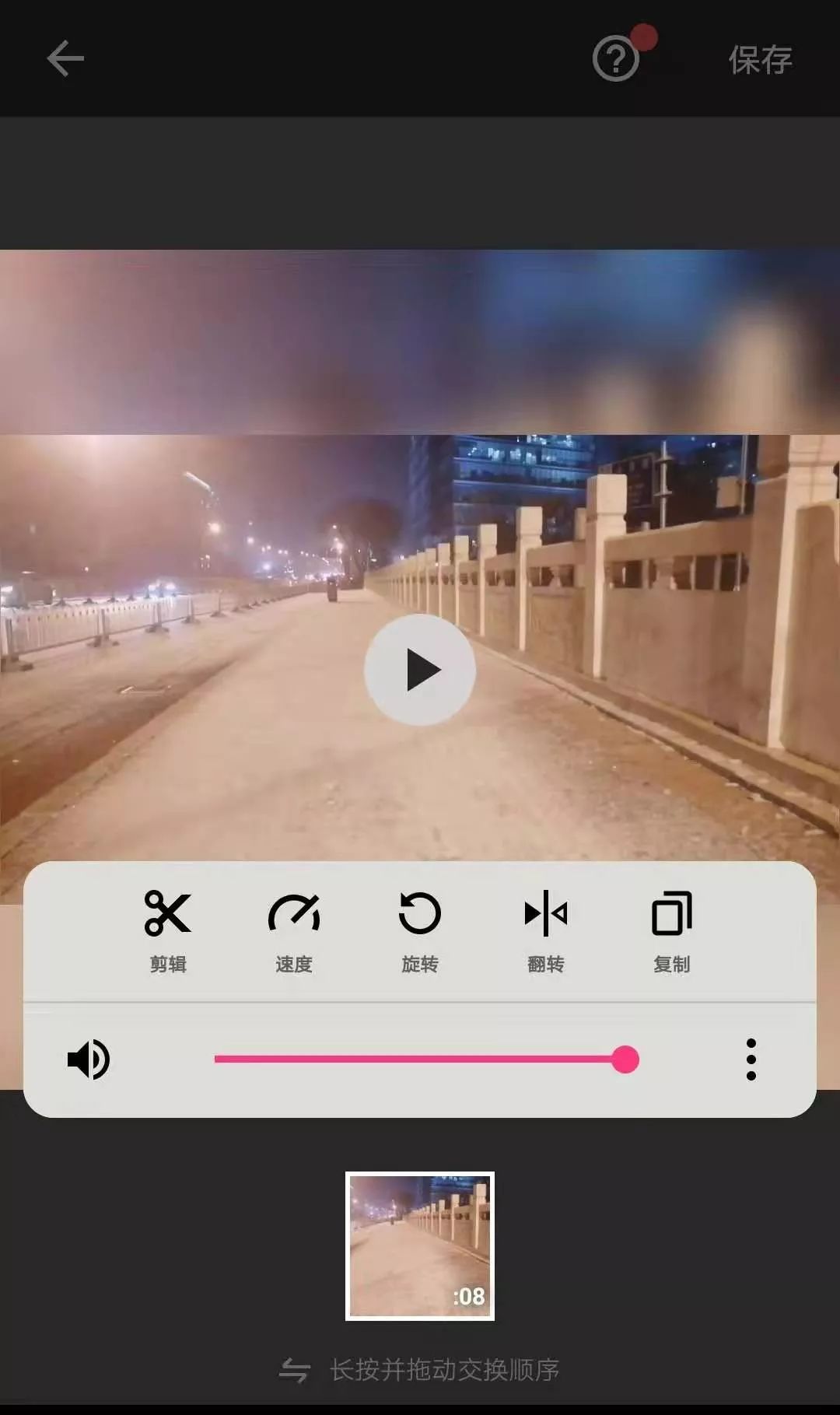This screenshot has width=840, height=1415.
Task: Tap 保存 to save the video
Action: [760, 60]
